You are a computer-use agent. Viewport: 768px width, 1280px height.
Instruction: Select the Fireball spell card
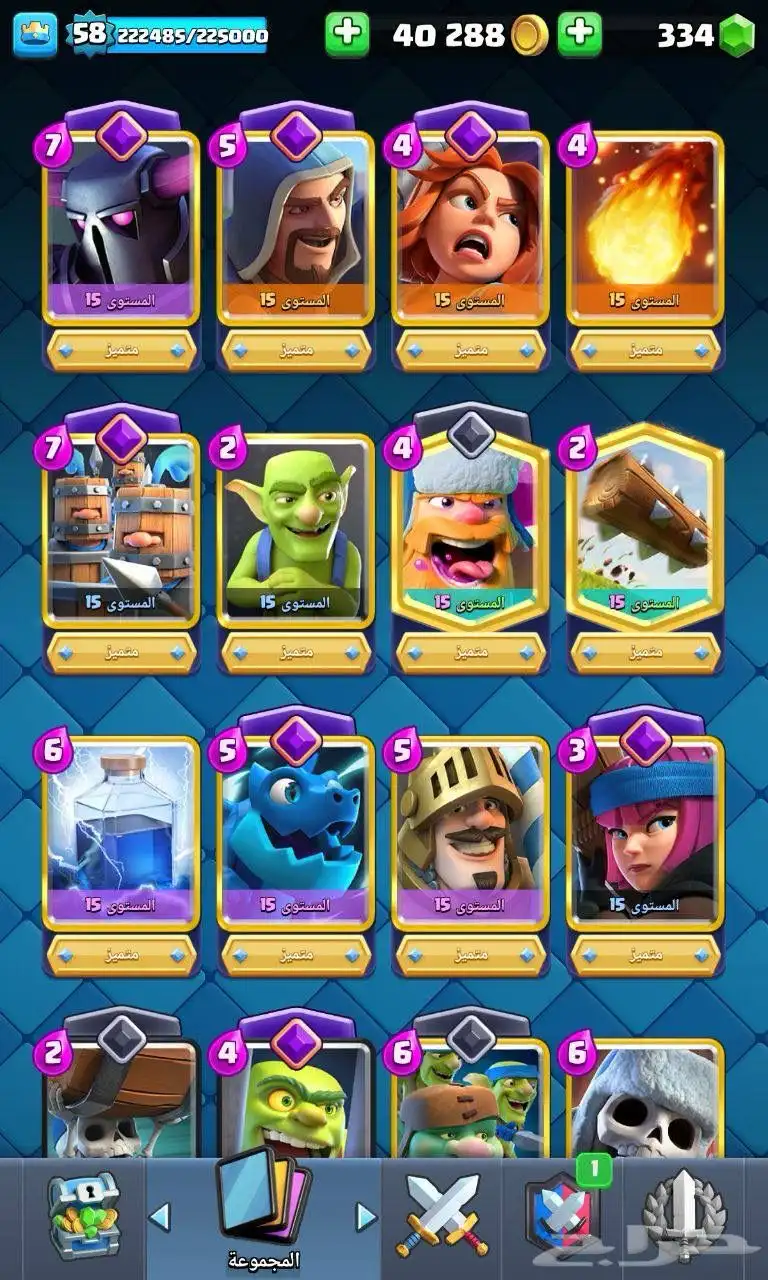click(x=645, y=228)
